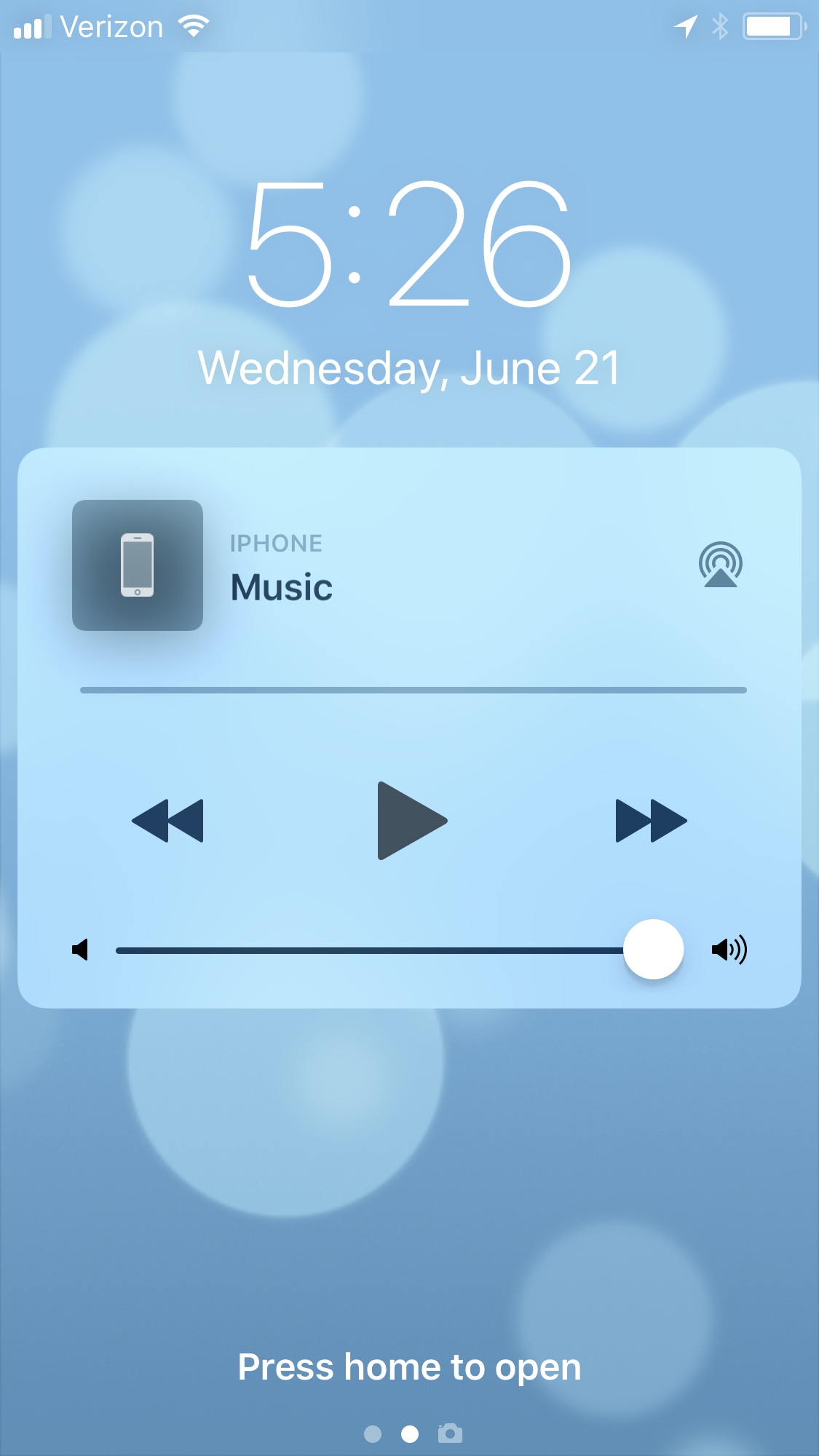
Task: Open the Music app from the iPhone artwork
Action: 138,565
